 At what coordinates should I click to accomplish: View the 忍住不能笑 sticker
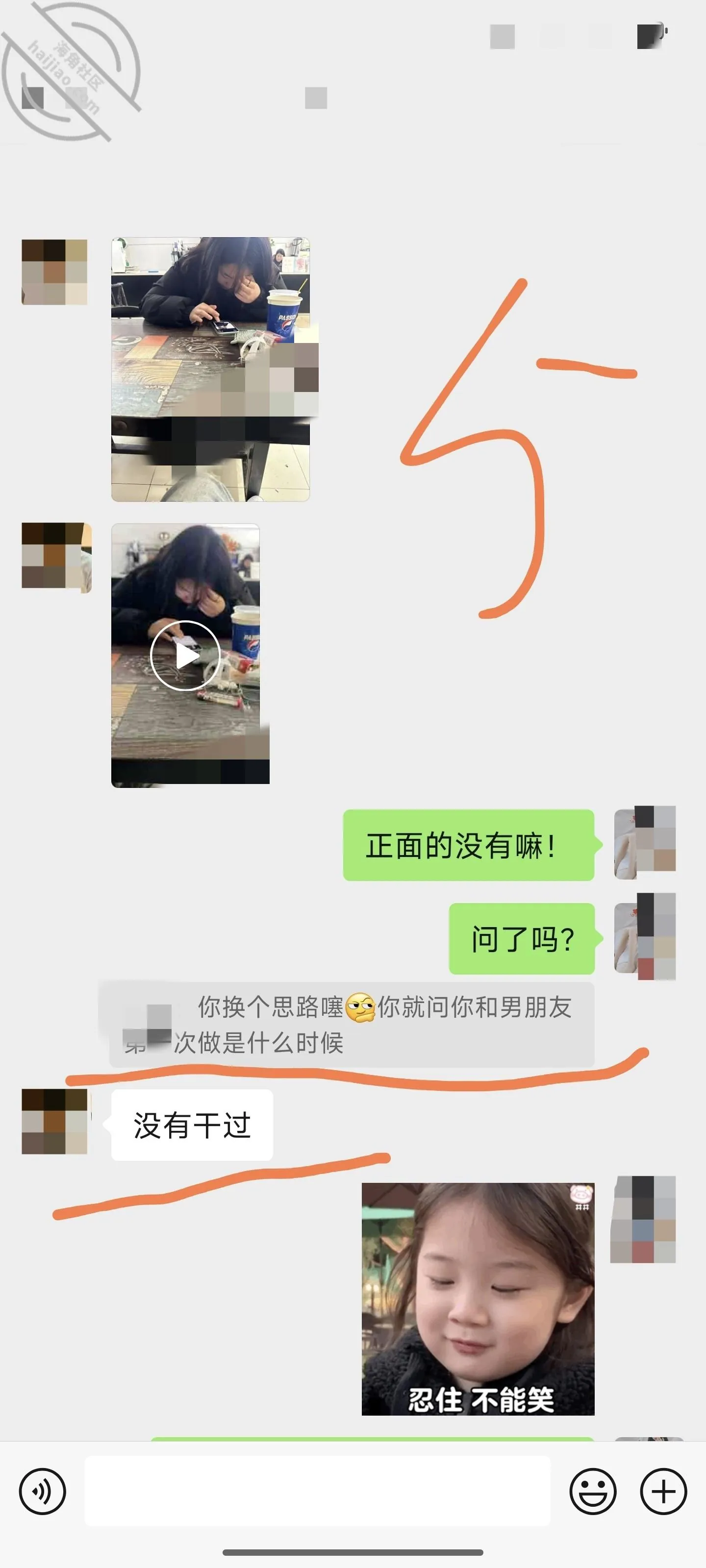pyautogui.click(x=478, y=1299)
